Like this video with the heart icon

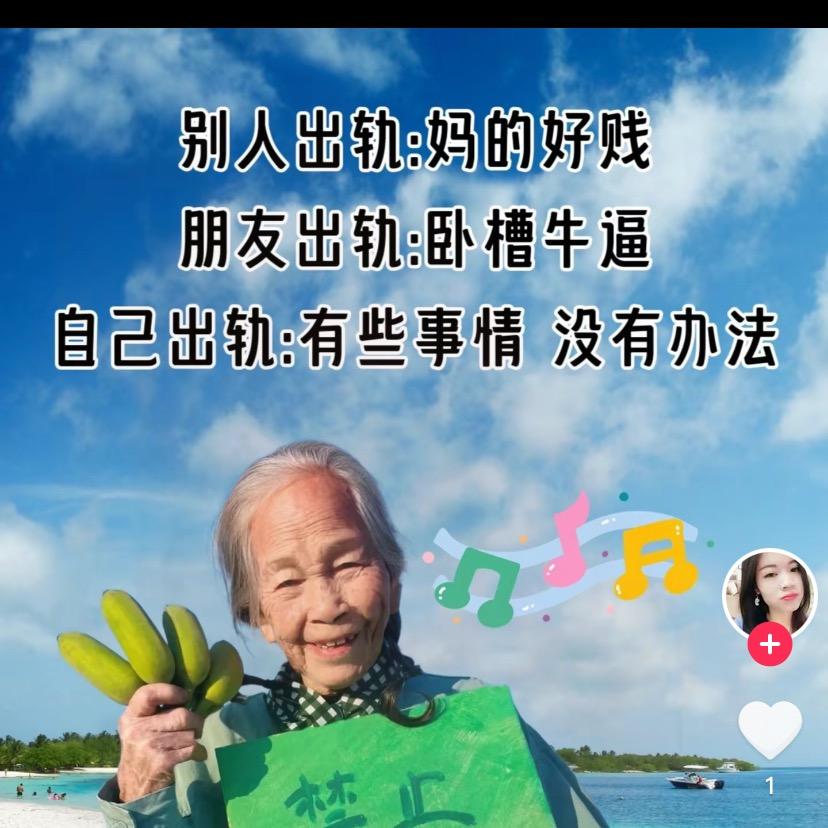point(769,729)
